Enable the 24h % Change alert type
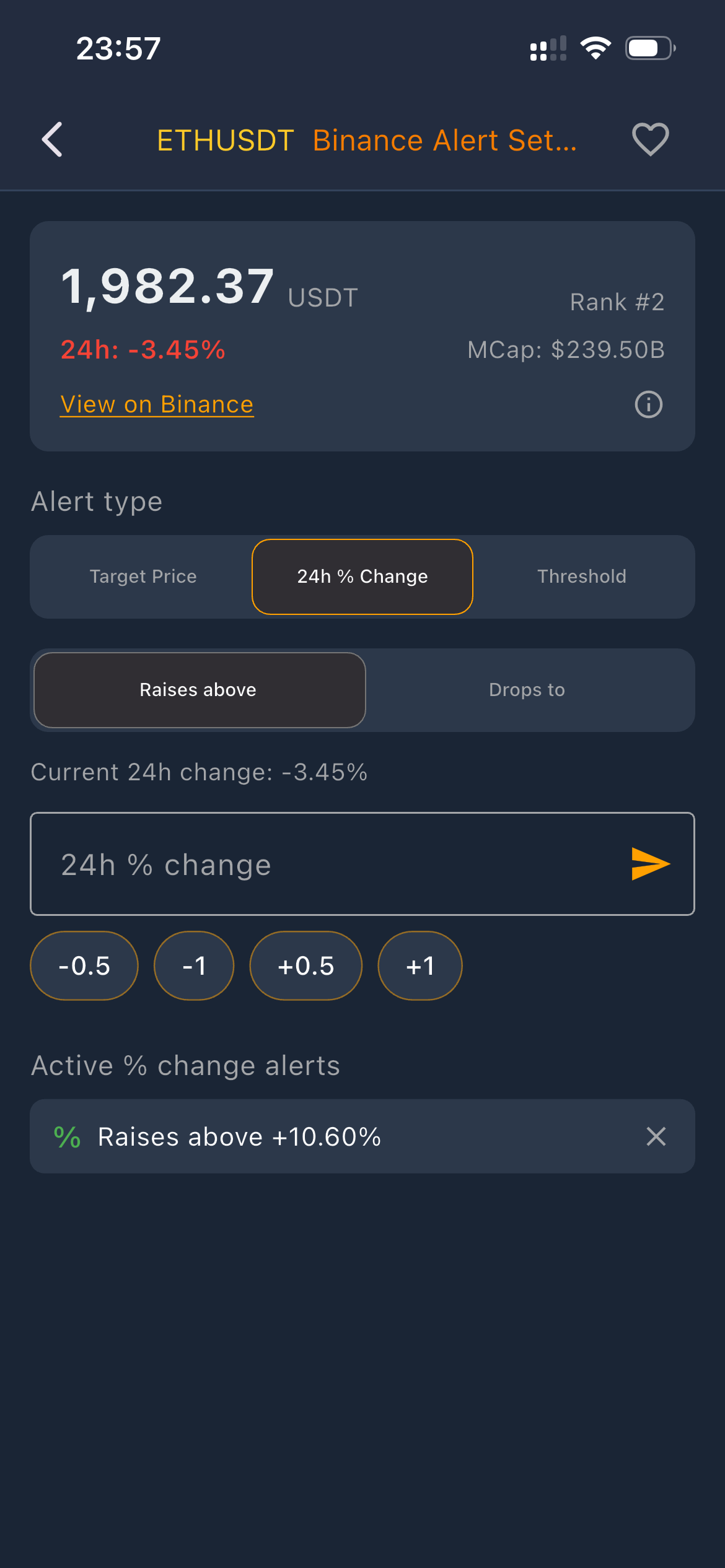 coord(362,576)
